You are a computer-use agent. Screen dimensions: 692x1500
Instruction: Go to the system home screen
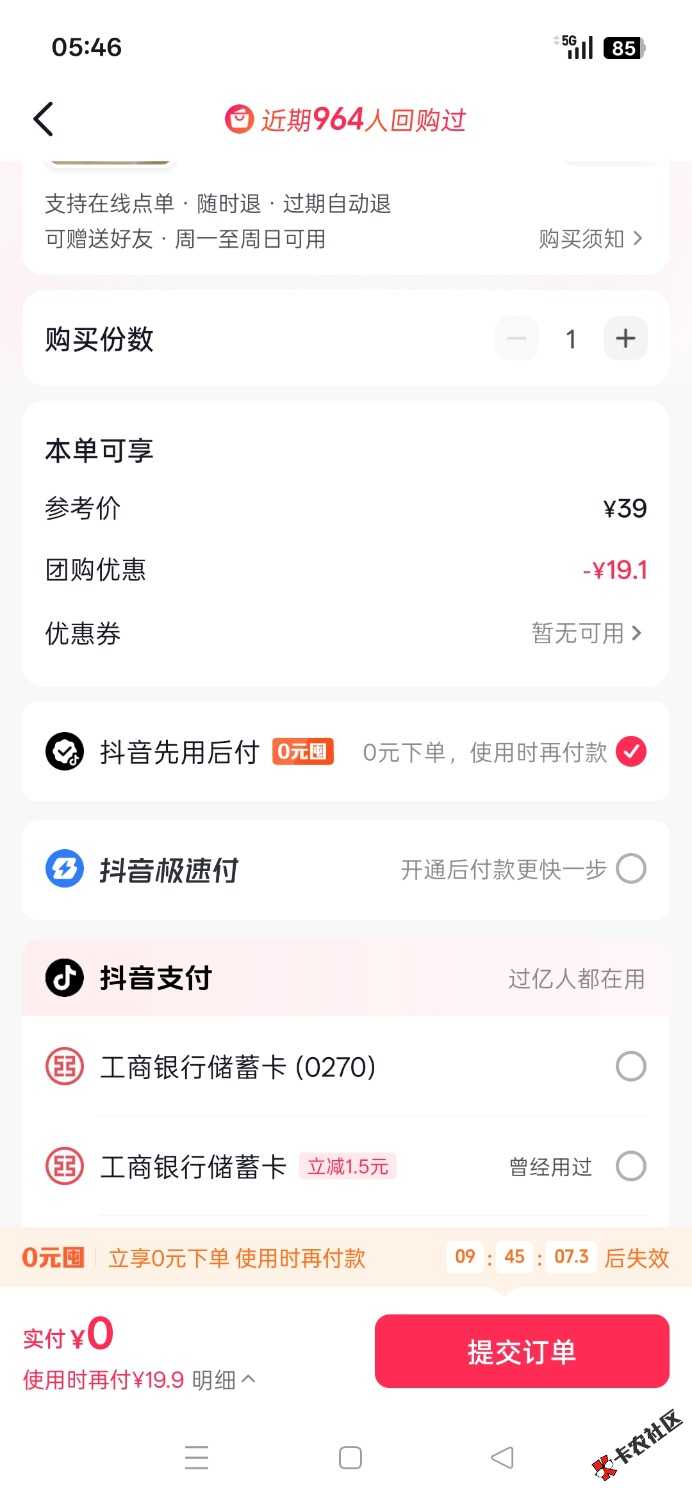coord(350,1458)
